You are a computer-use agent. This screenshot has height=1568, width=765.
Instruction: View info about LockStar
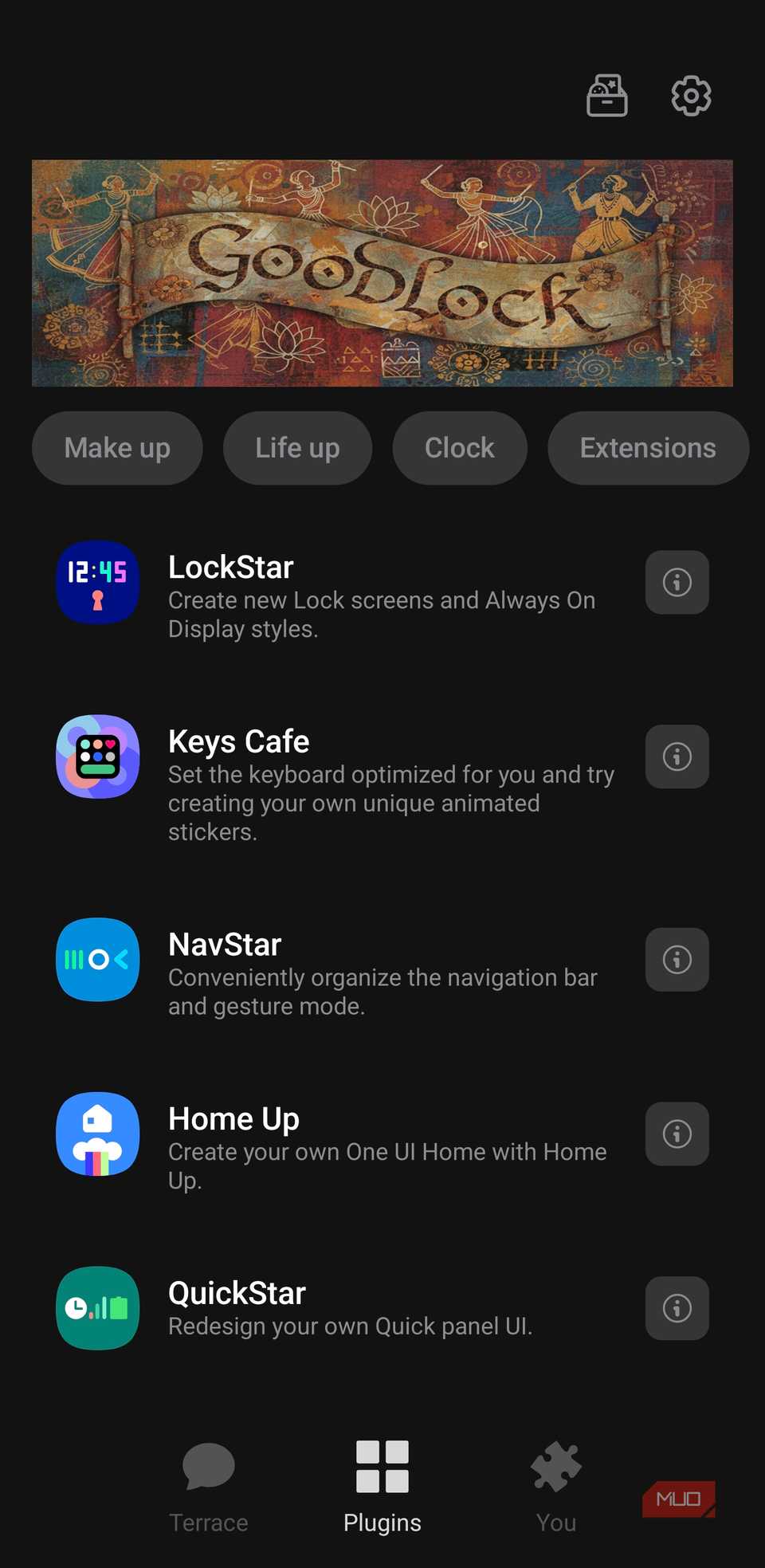[x=677, y=582]
